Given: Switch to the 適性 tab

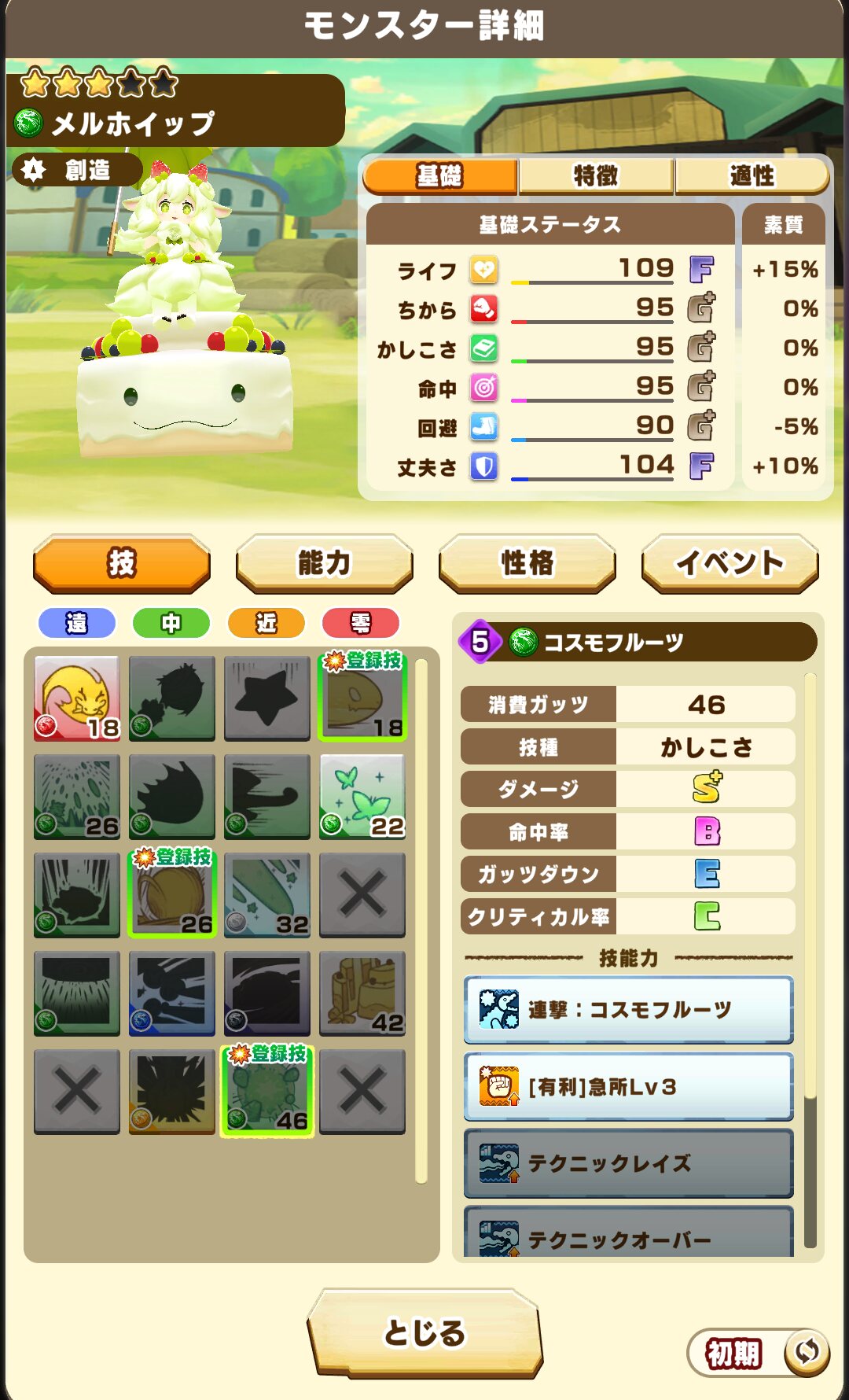Looking at the screenshot, I should [x=752, y=176].
